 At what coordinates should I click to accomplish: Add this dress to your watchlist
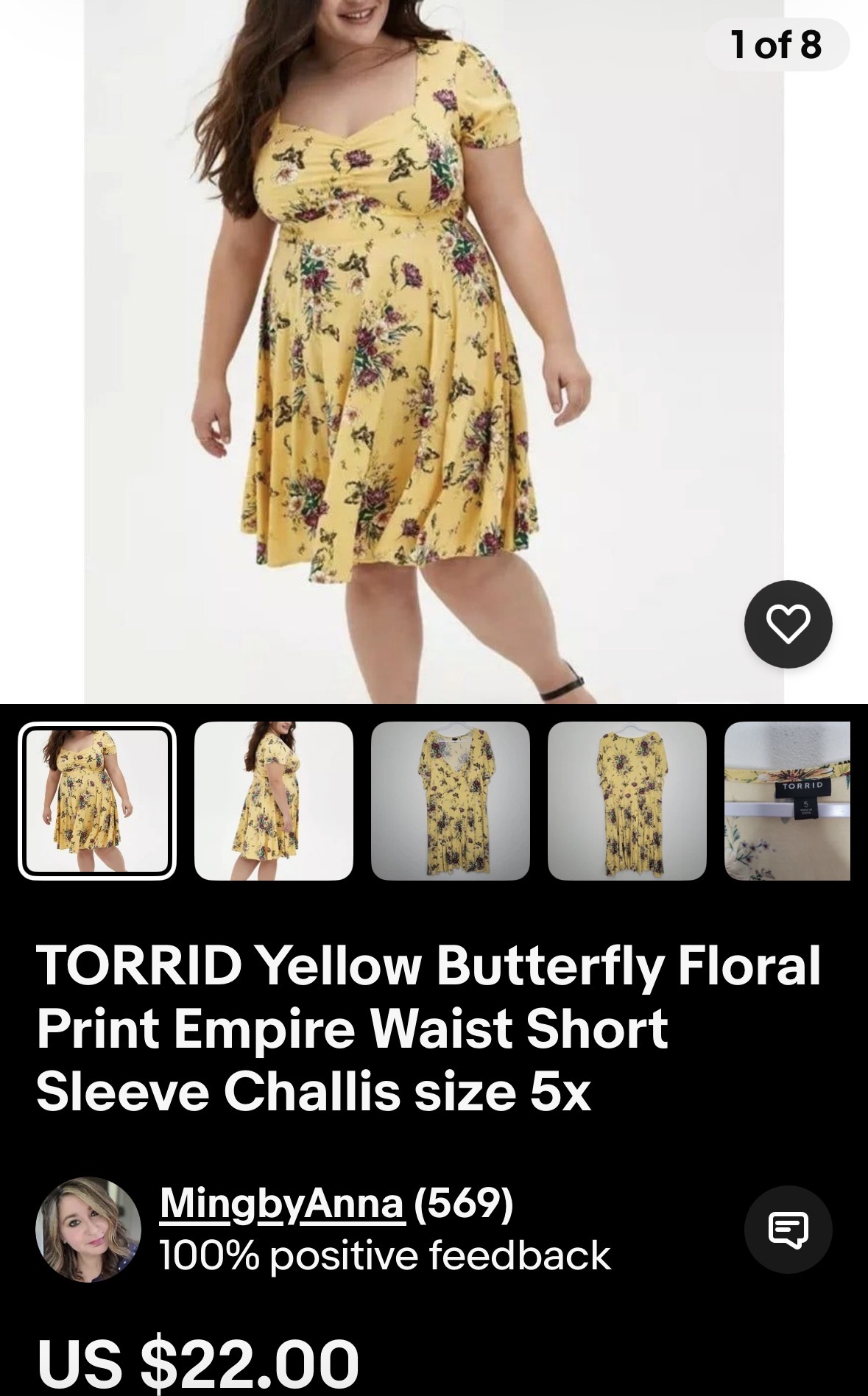pyautogui.click(x=788, y=624)
